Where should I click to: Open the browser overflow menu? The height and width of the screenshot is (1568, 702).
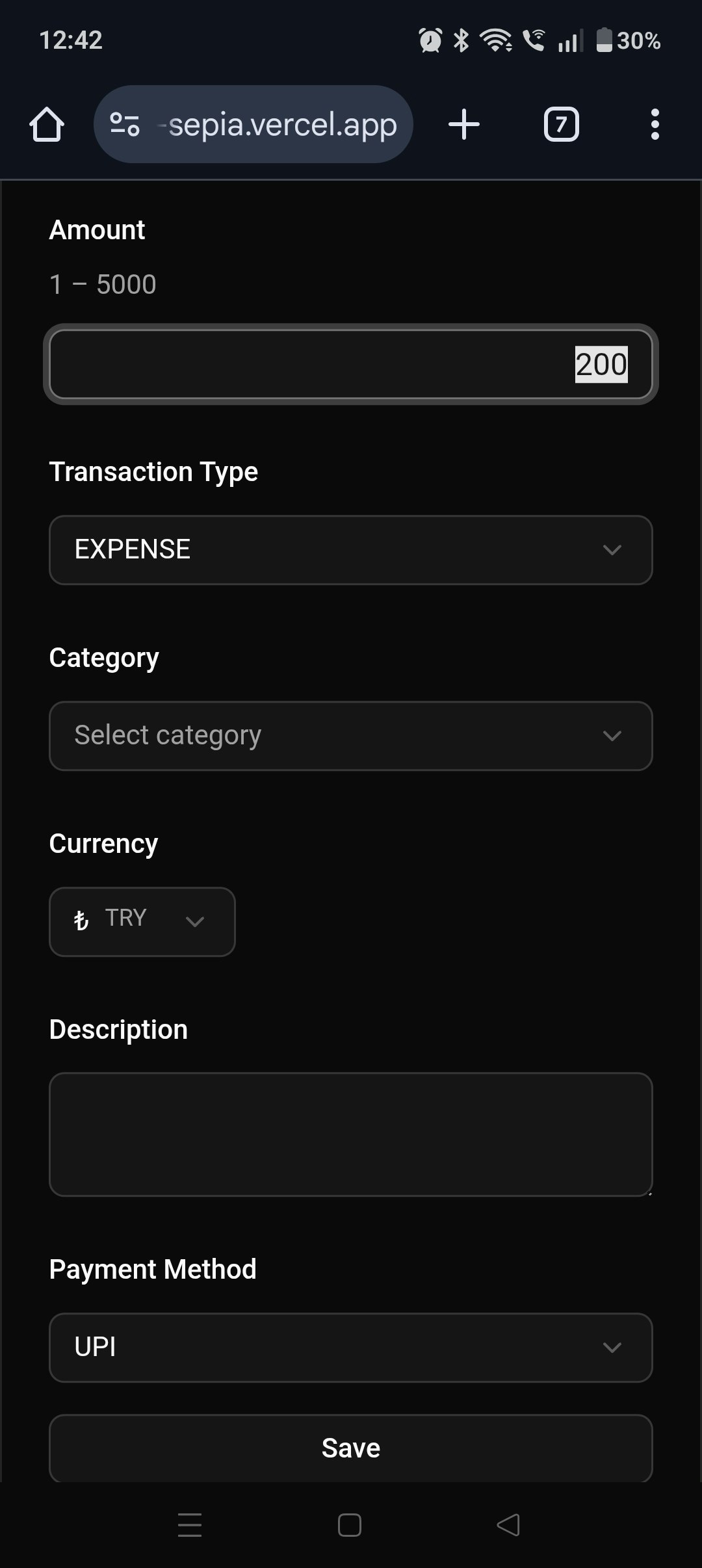point(655,124)
